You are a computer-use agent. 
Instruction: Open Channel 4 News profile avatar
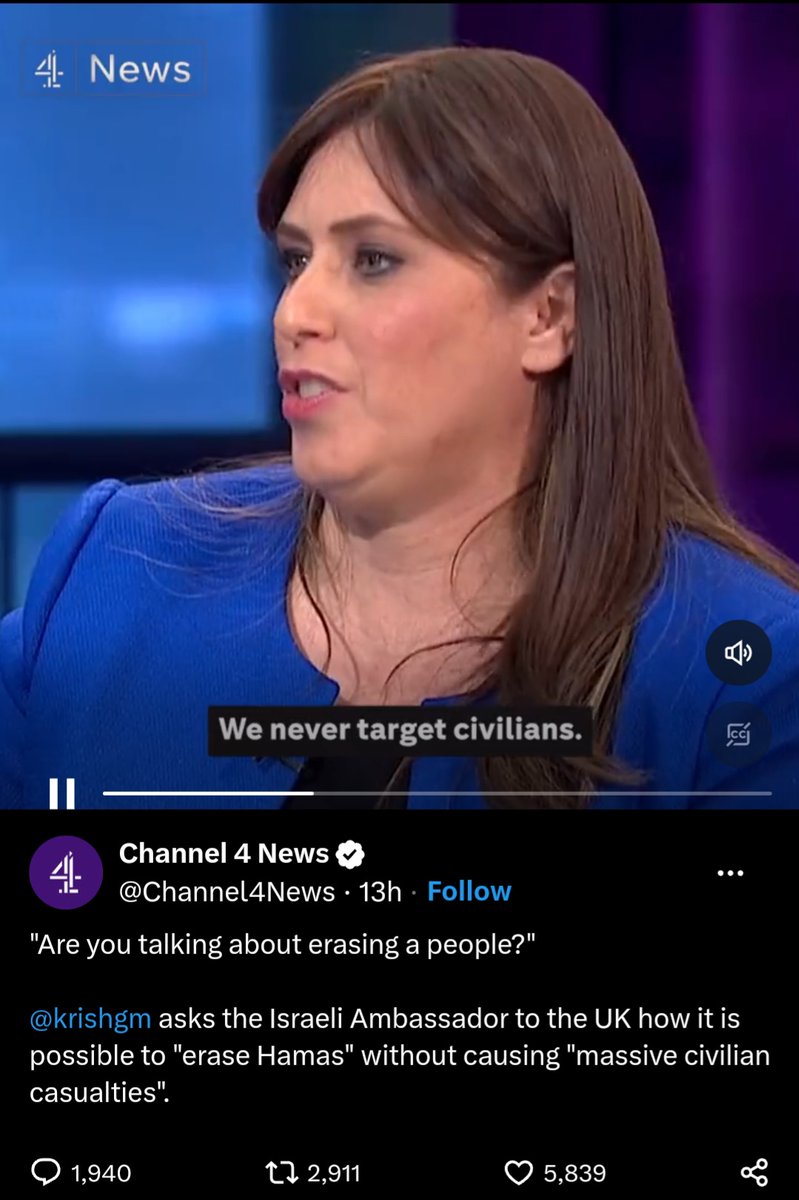click(x=65, y=872)
